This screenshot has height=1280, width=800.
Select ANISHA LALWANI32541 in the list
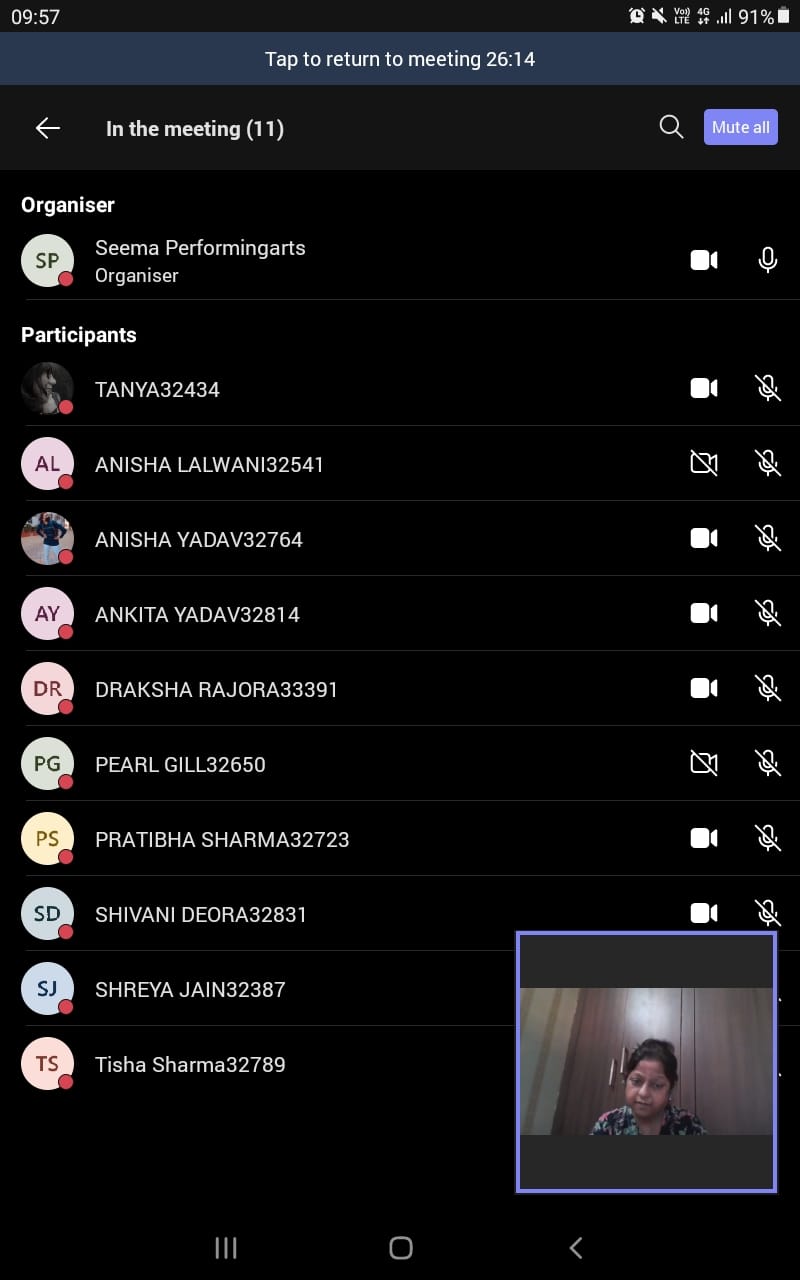coord(209,465)
